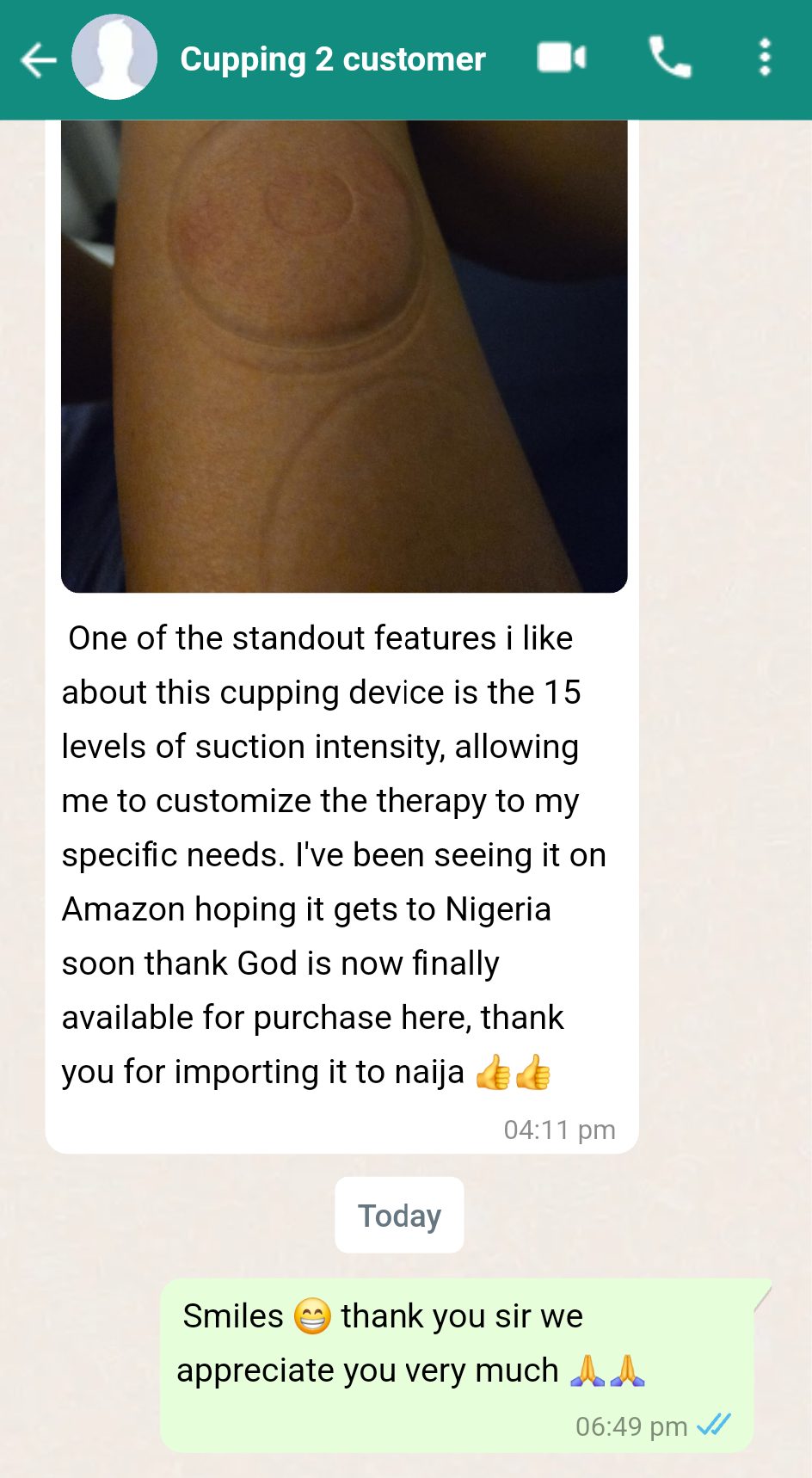Go back from the chat

click(38, 60)
